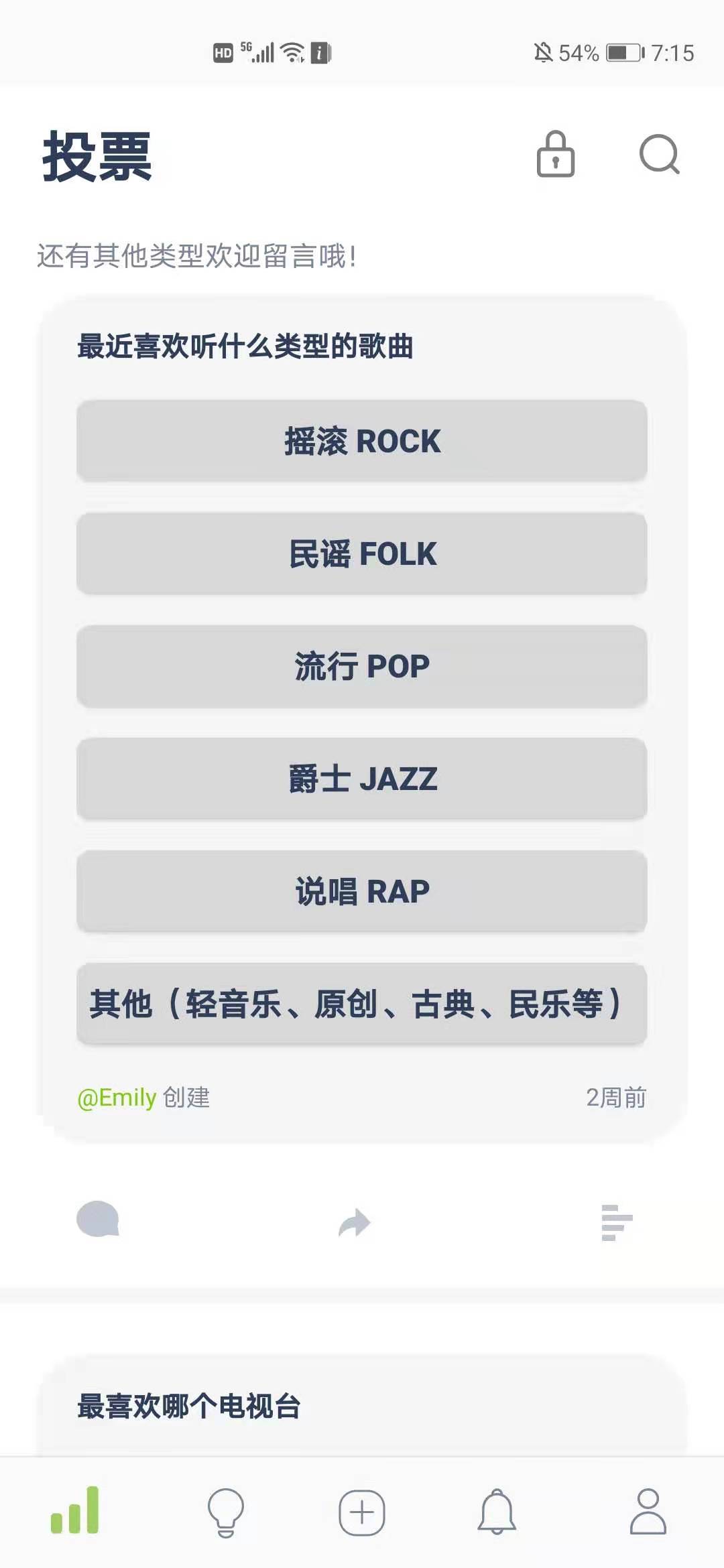Vote for 爵士 JAZZ
This screenshot has width=724, height=1568.
pyautogui.click(x=362, y=779)
